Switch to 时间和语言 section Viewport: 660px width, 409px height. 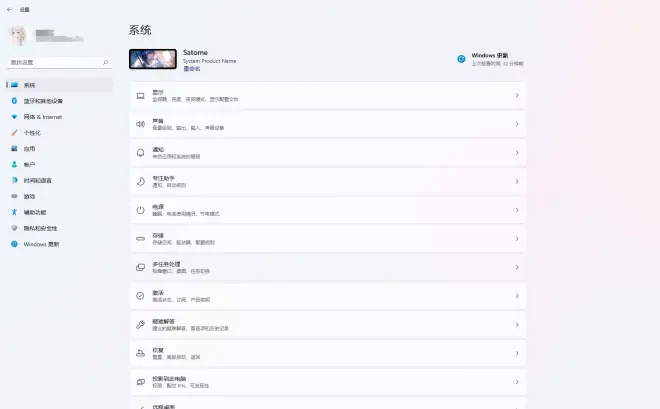coord(37,180)
